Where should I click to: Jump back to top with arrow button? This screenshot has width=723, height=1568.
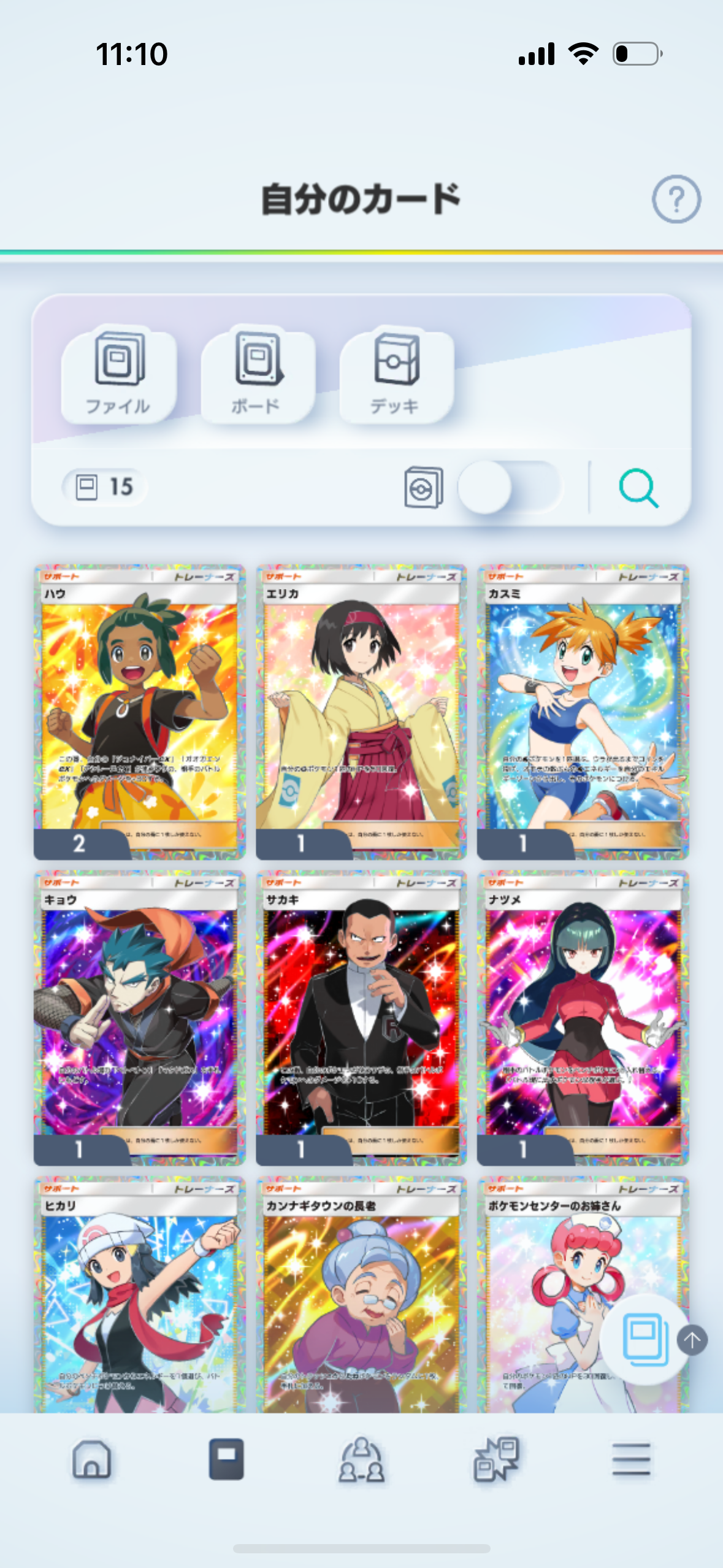coord(692,1340)
